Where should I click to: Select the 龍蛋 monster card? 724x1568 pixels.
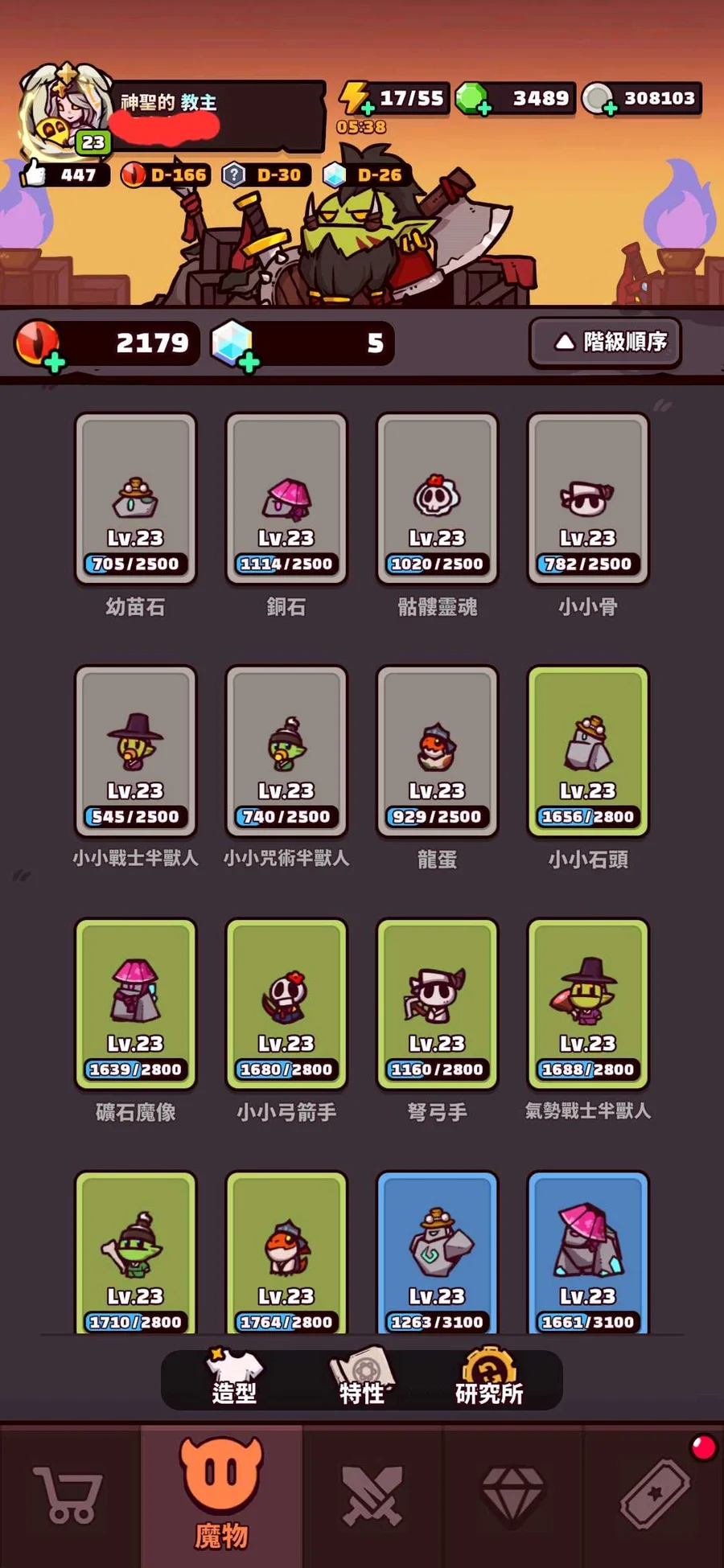click(x=437, y=751)
